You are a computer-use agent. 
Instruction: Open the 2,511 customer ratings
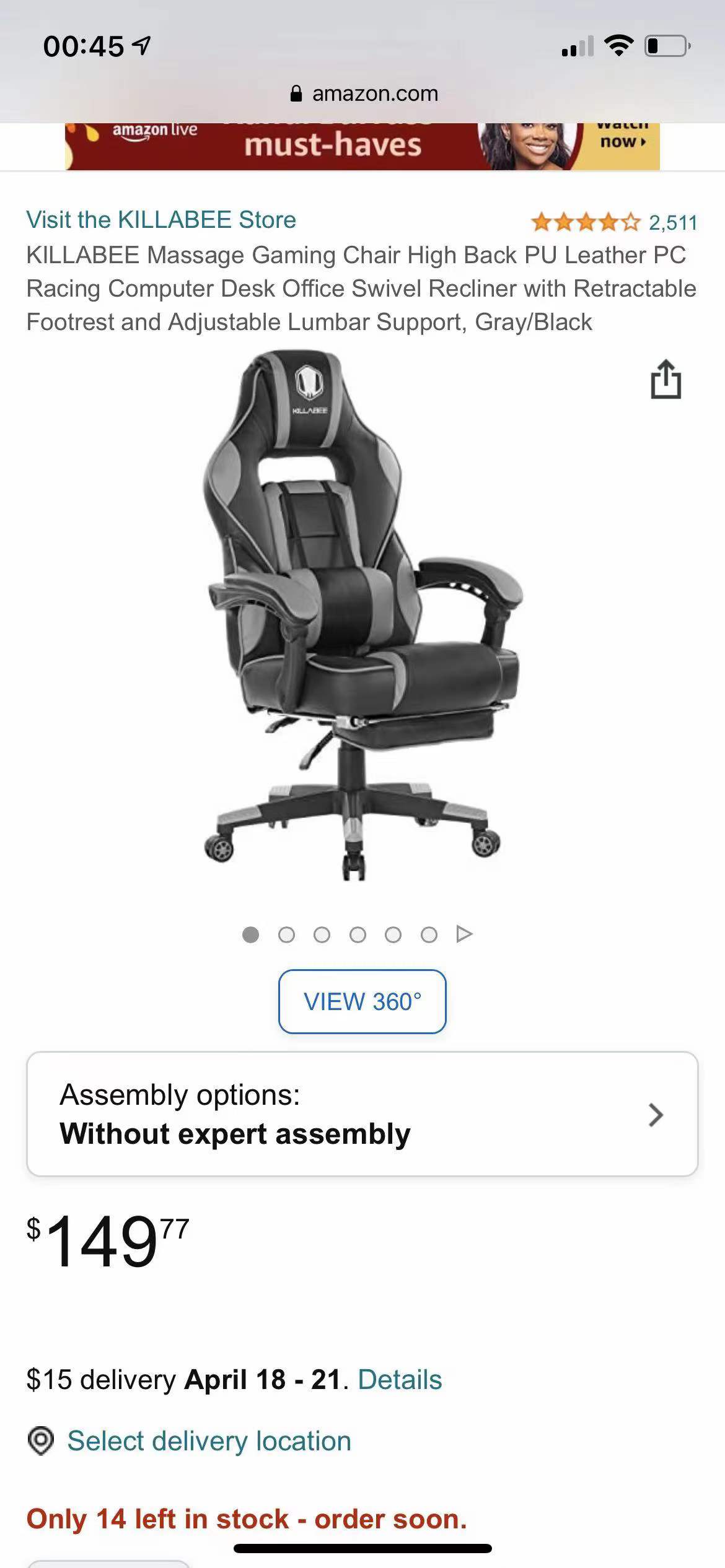click(x=673, y=222)
